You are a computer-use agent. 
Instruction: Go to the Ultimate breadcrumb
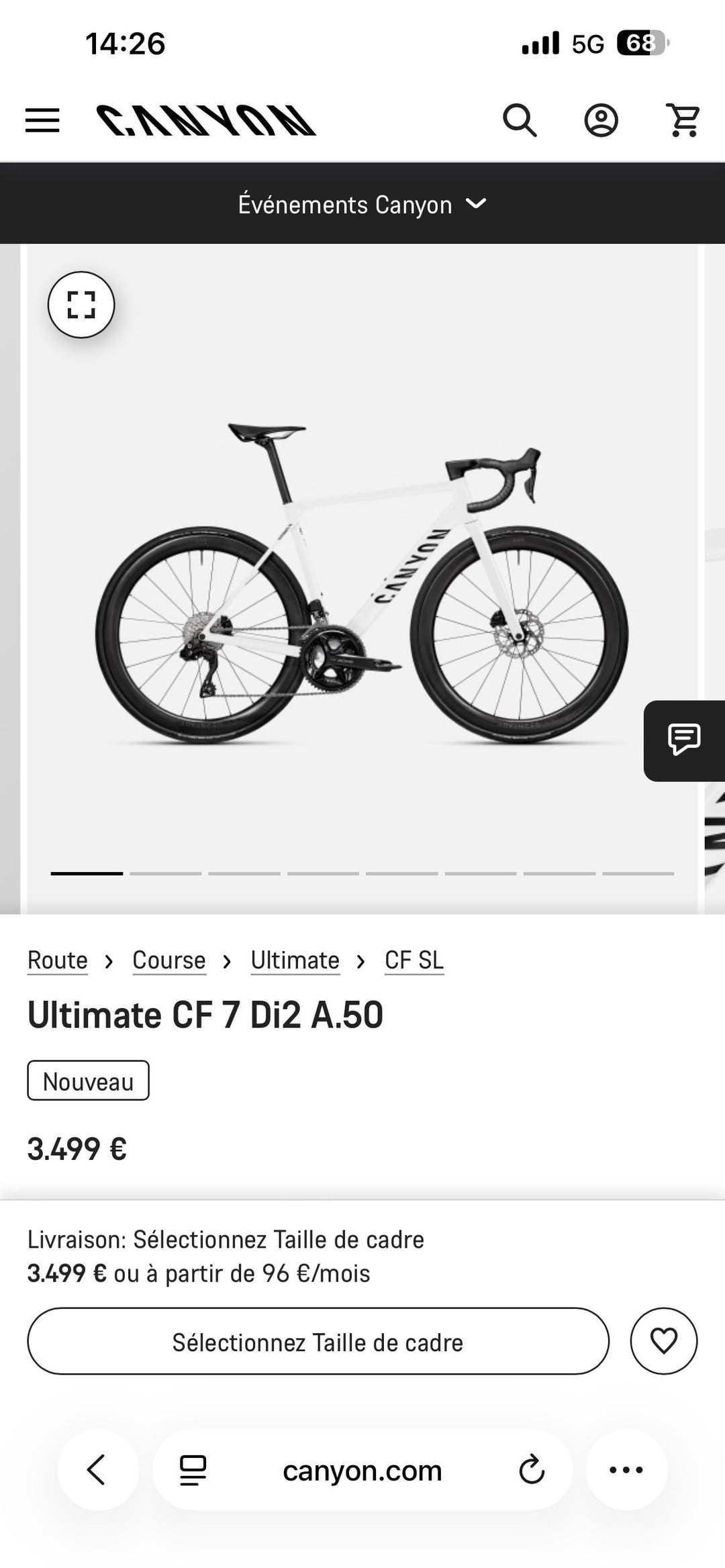(295, 961)
